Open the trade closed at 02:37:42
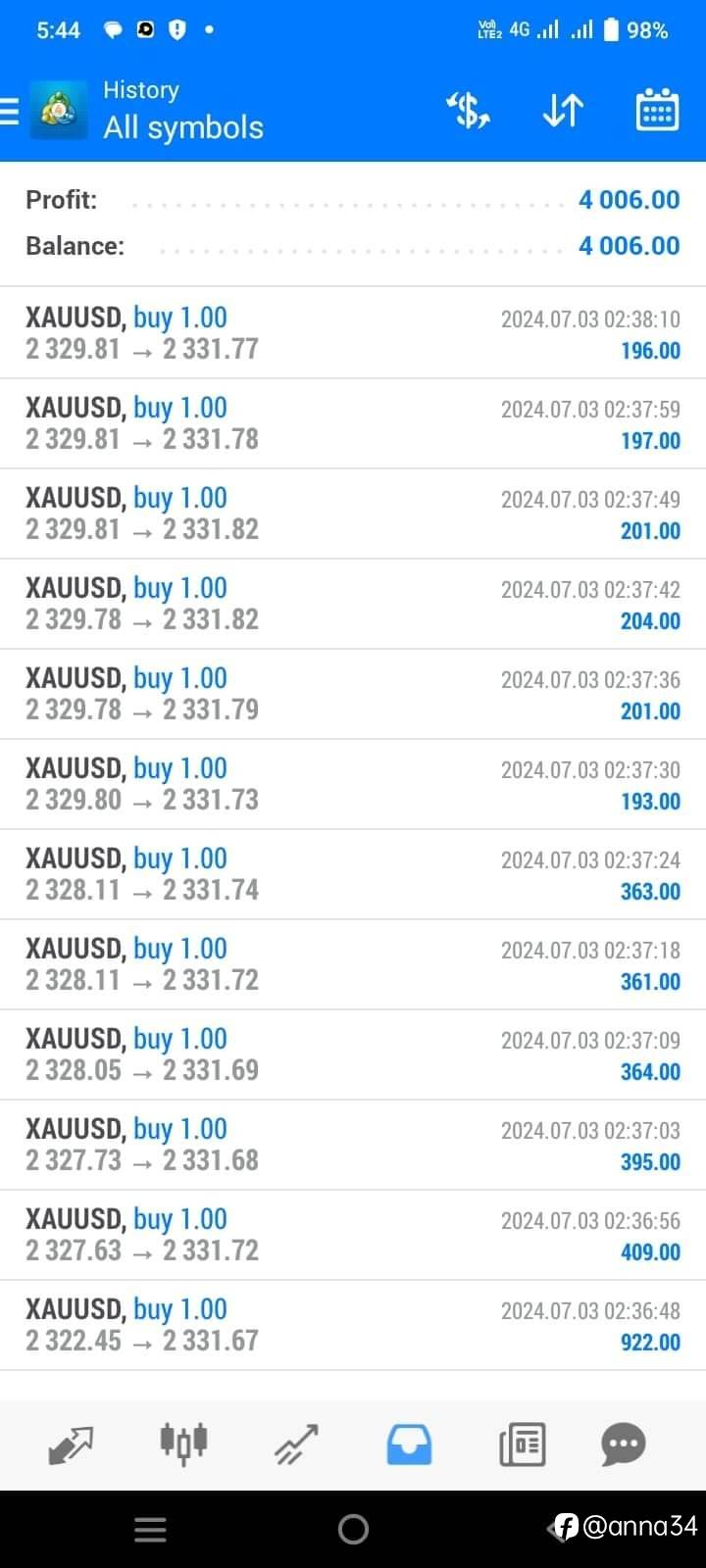The width and height of the screenshot is (706, 1568). coord(353,604)
